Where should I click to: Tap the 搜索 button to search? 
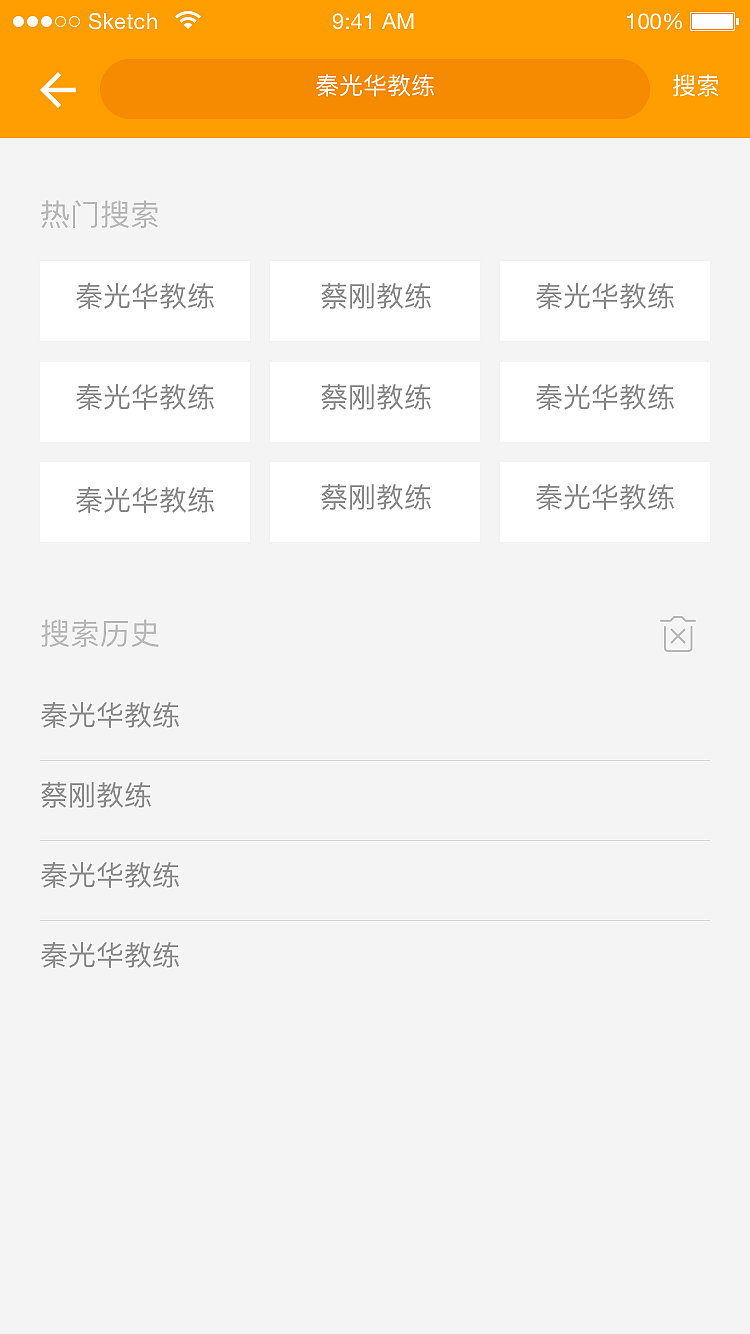pyautogui.click(x=697, y=86)
